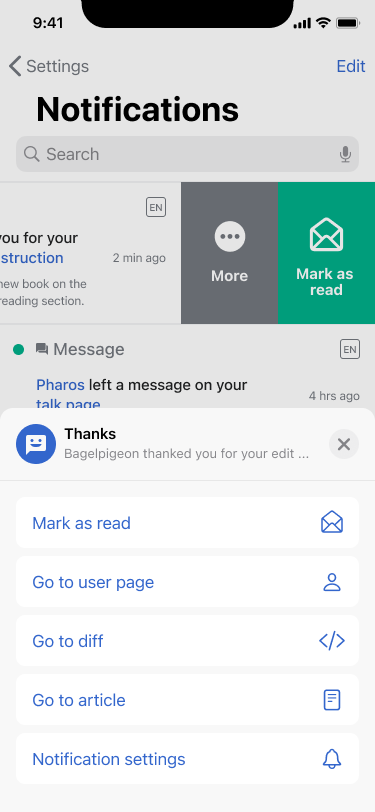Tap the green Mark as read action

coord(326,253)
